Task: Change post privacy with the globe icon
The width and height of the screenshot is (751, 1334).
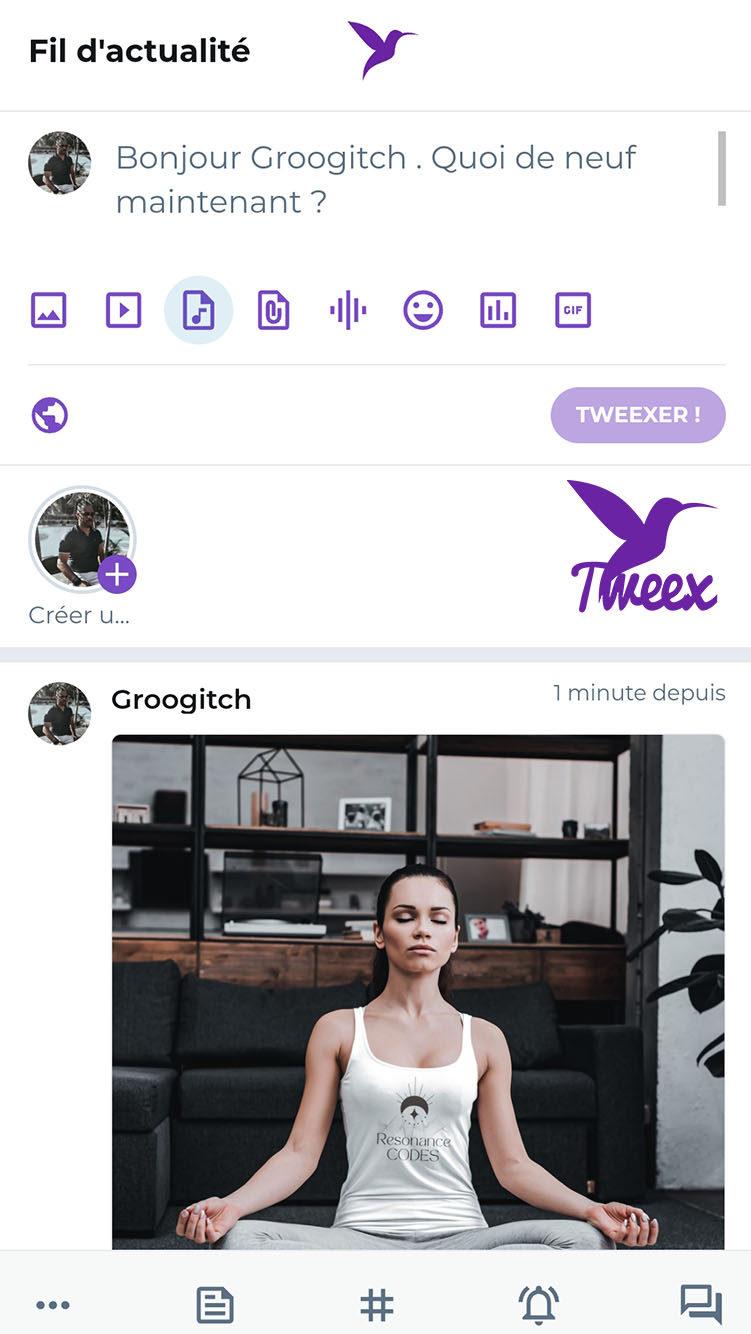Action: point(49,414)
